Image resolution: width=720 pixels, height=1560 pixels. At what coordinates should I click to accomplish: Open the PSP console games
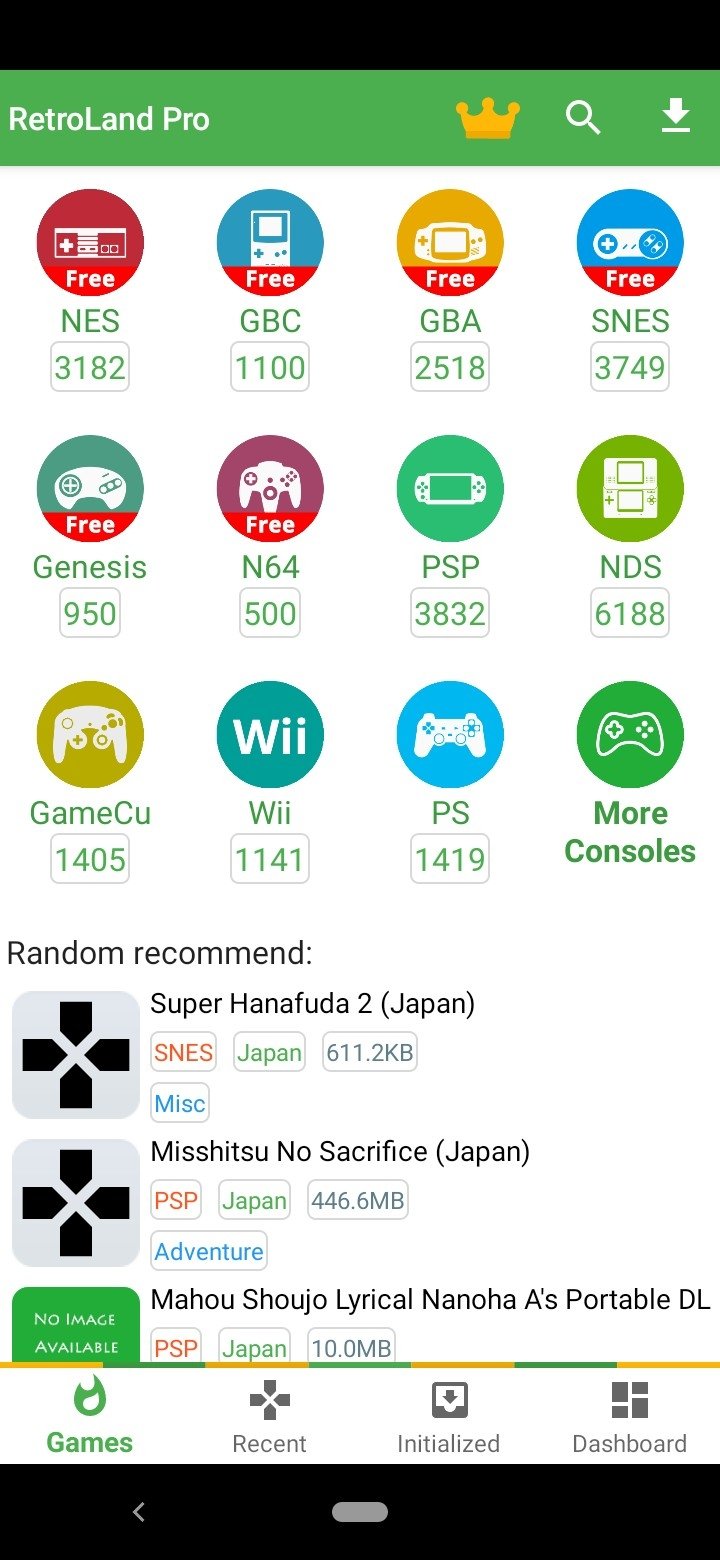[x=450, y=536]
